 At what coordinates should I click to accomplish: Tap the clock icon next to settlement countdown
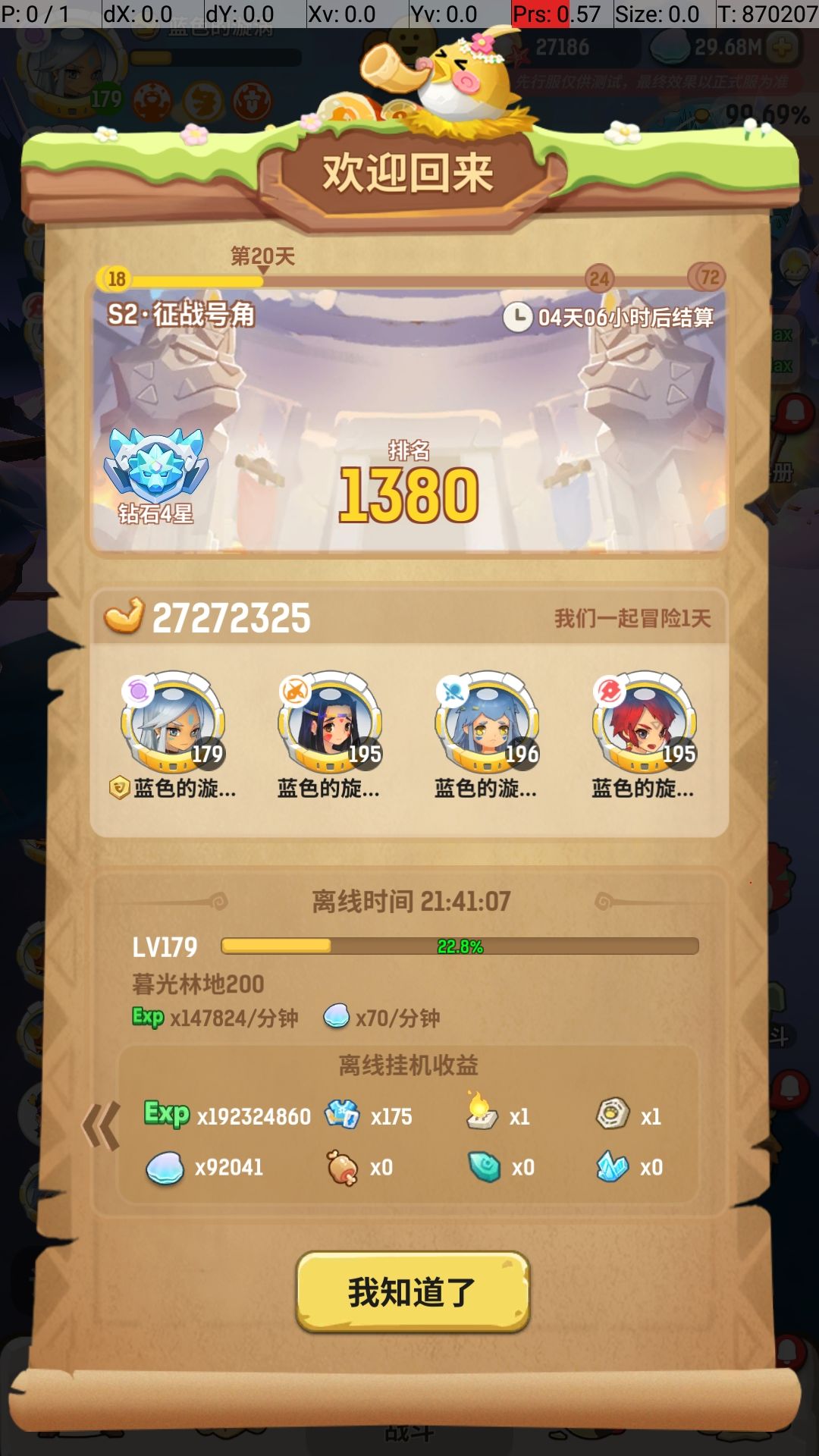point(519,318)
